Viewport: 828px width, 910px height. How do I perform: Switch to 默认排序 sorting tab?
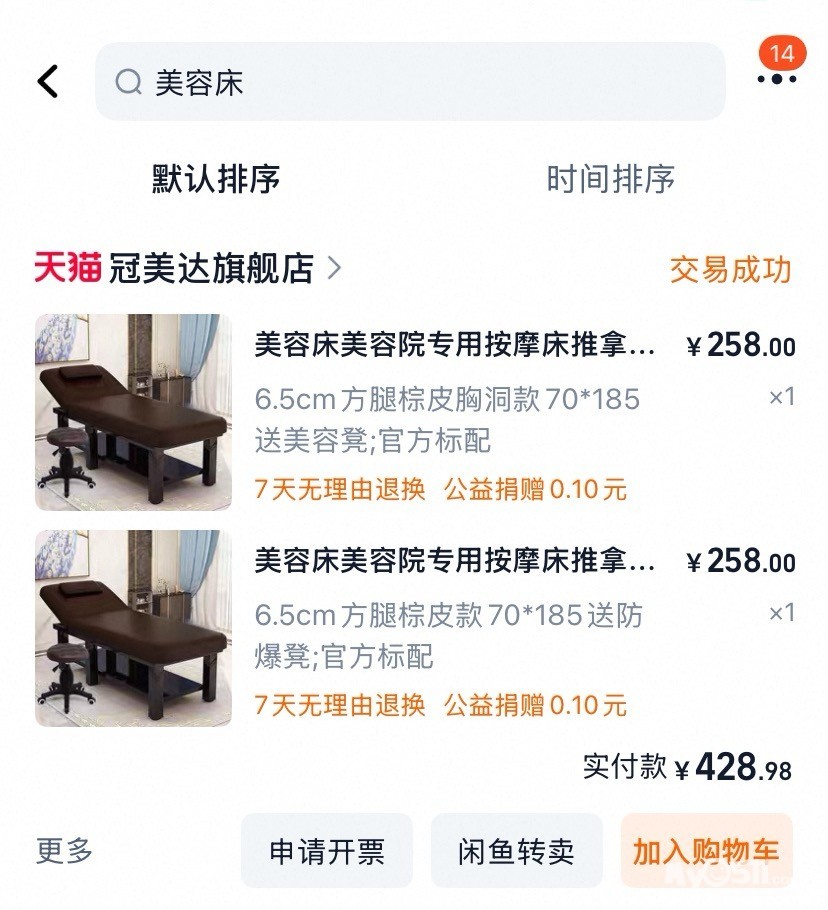click(216, 179)
